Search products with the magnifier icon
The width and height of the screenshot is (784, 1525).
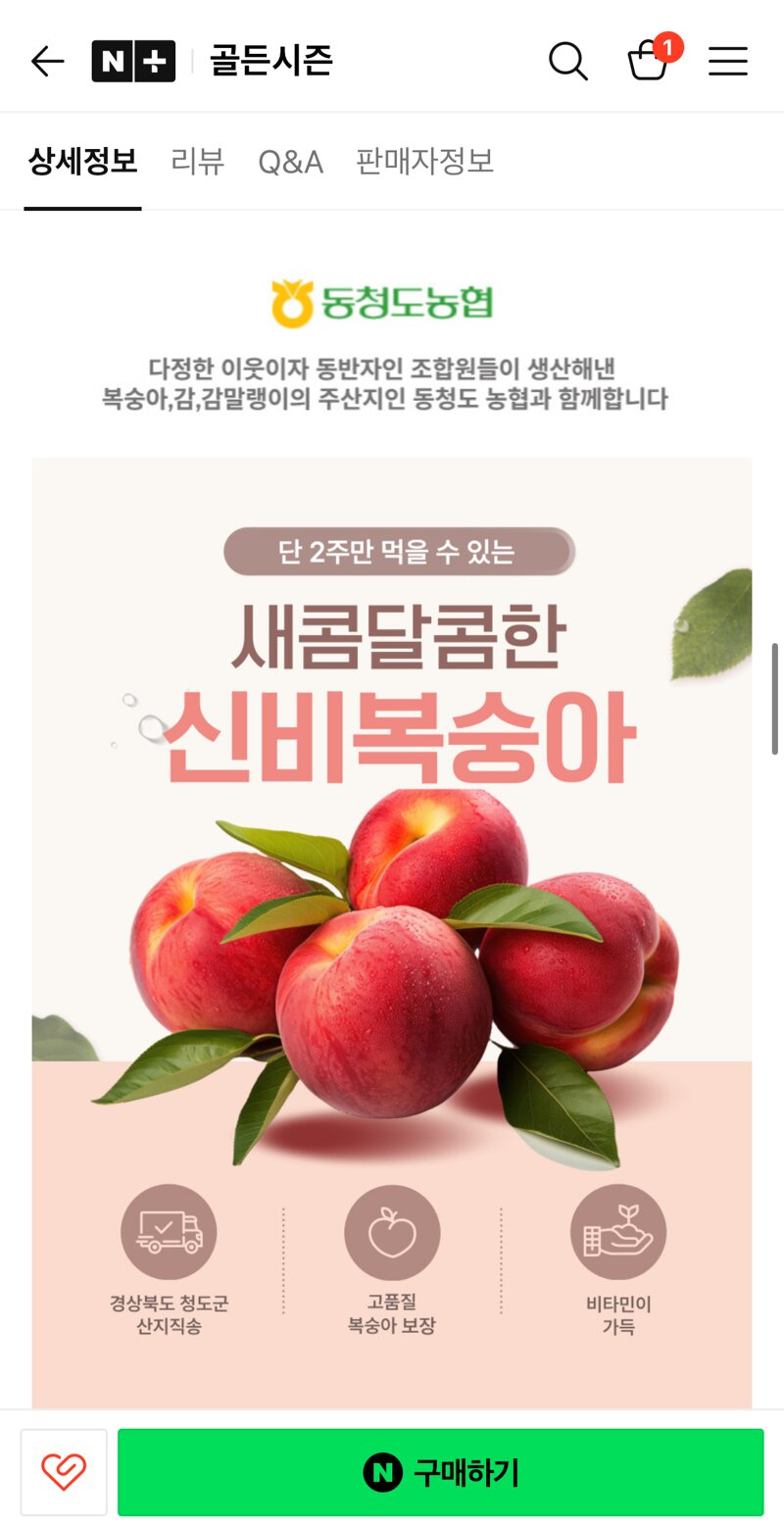click(568, 62)
